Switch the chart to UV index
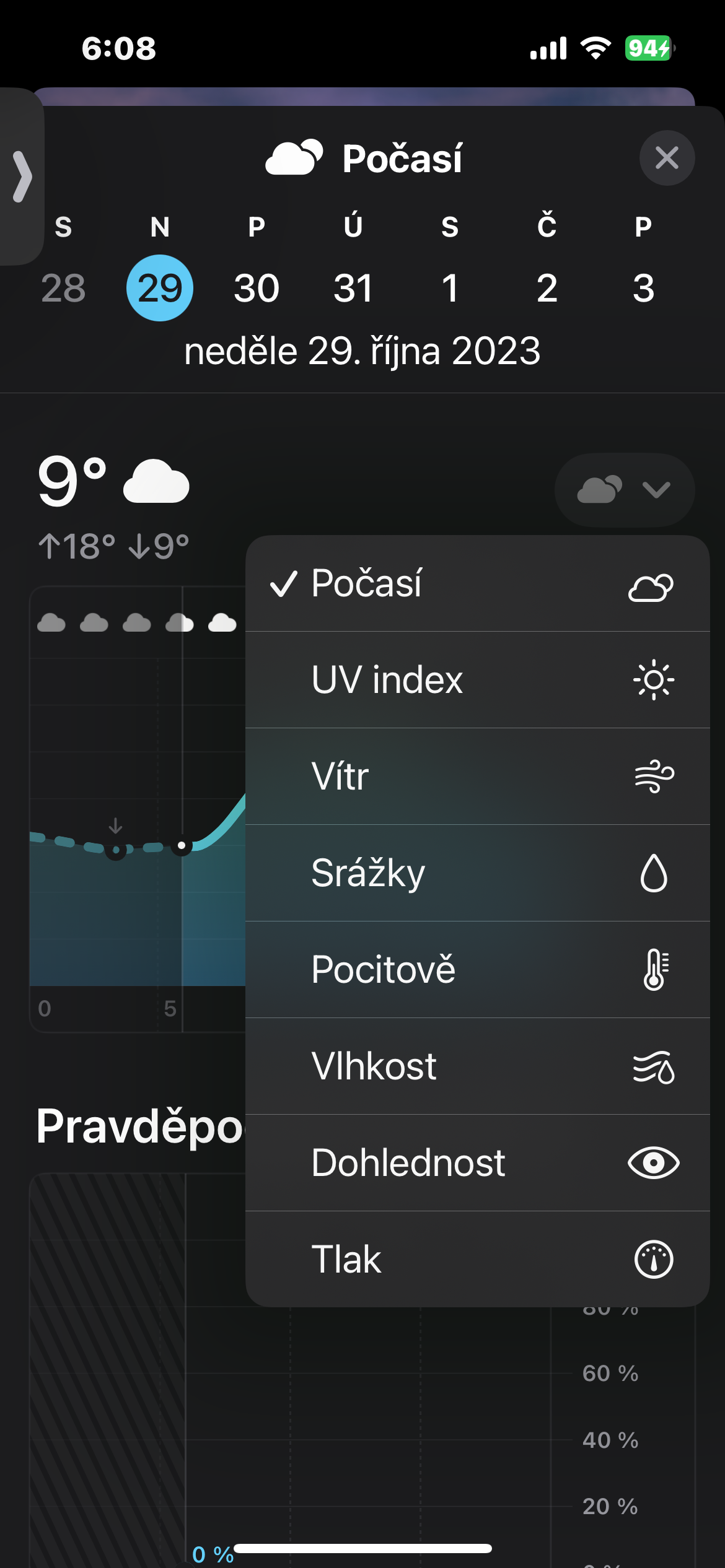The height and width of the screenshot is (1568, 725). pos(477,680)
